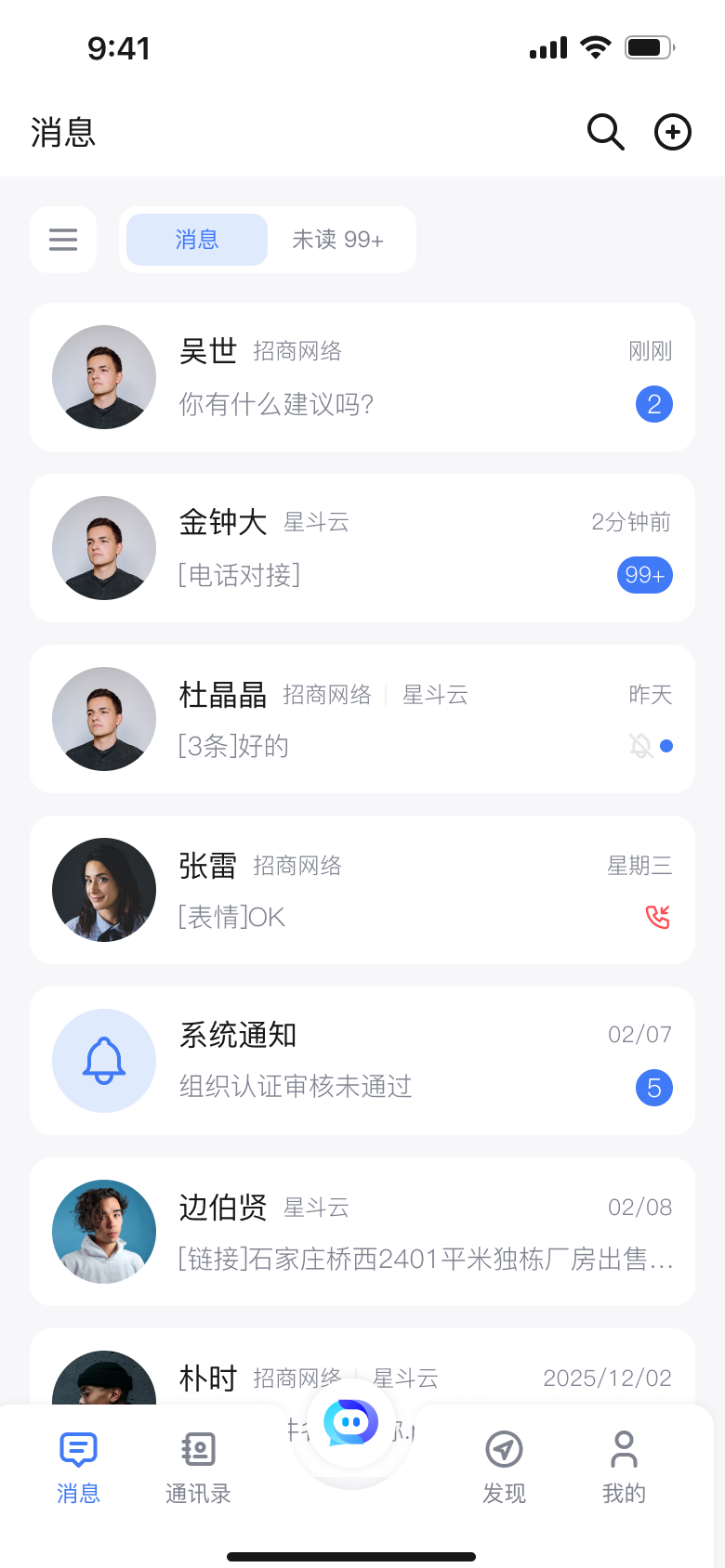Image resolution: width=725 pixels, height=1568 pixels.
Task: Open the chat with 吴世
Action: click(362, 376)
